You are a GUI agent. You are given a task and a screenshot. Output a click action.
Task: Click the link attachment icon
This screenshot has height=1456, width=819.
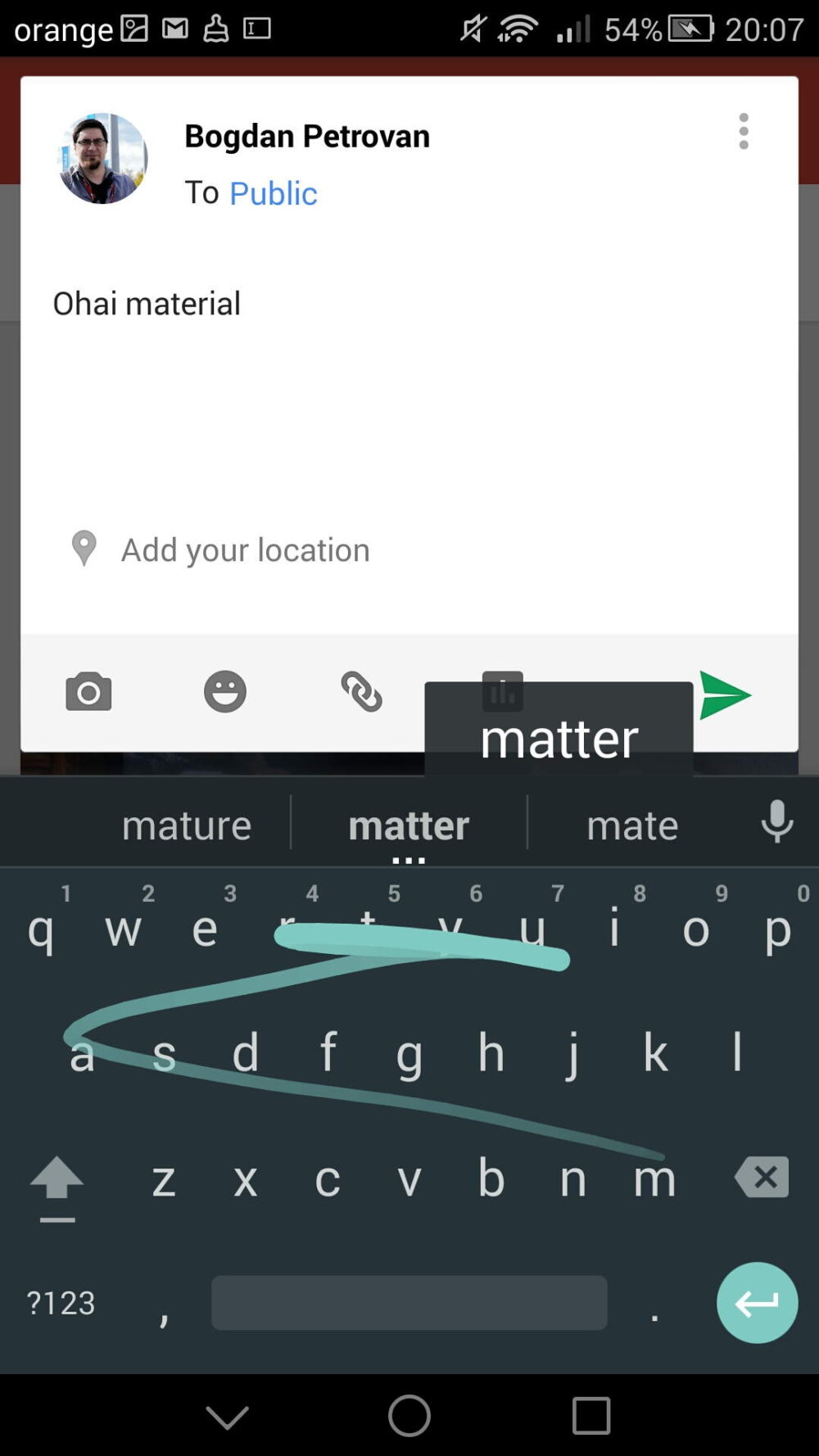(363, 692)
